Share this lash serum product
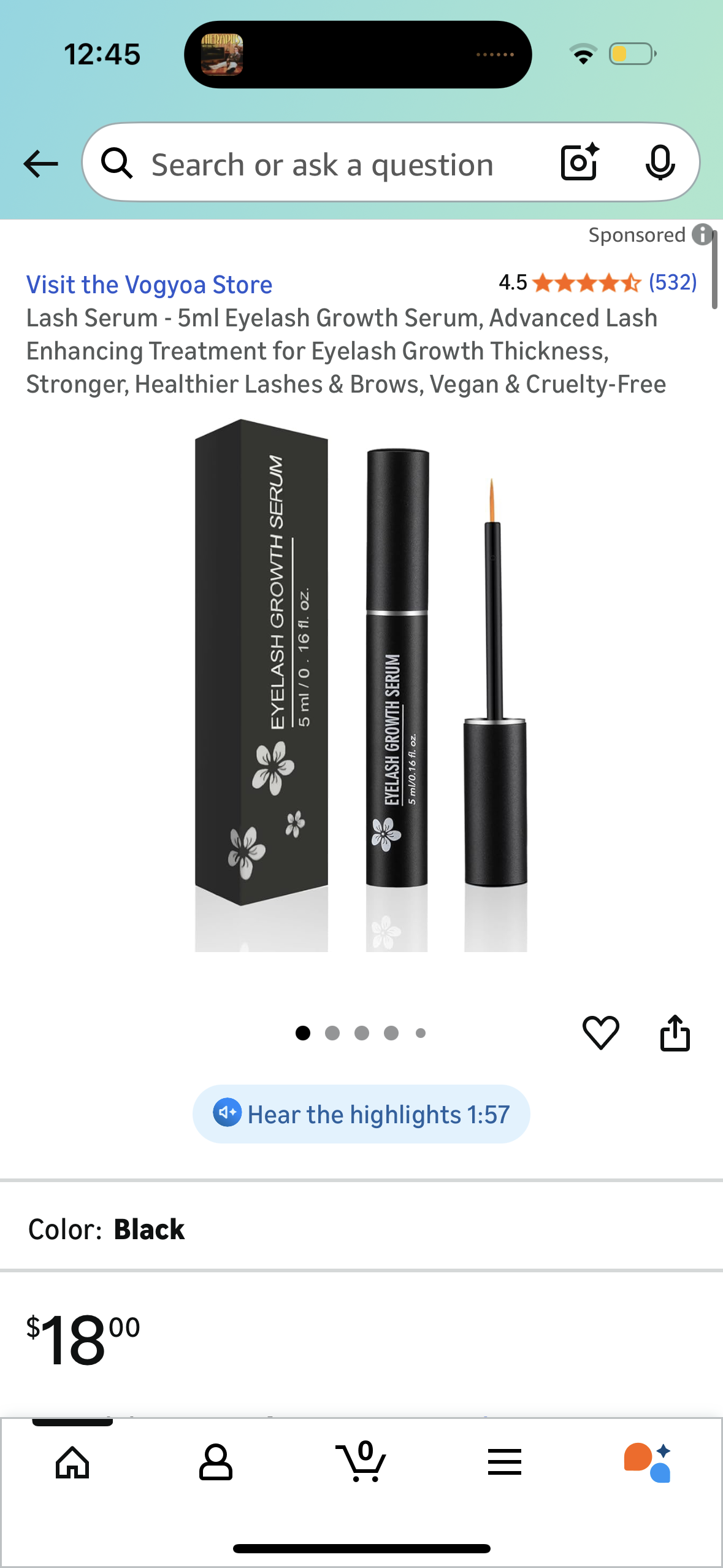 [675, 1033]
